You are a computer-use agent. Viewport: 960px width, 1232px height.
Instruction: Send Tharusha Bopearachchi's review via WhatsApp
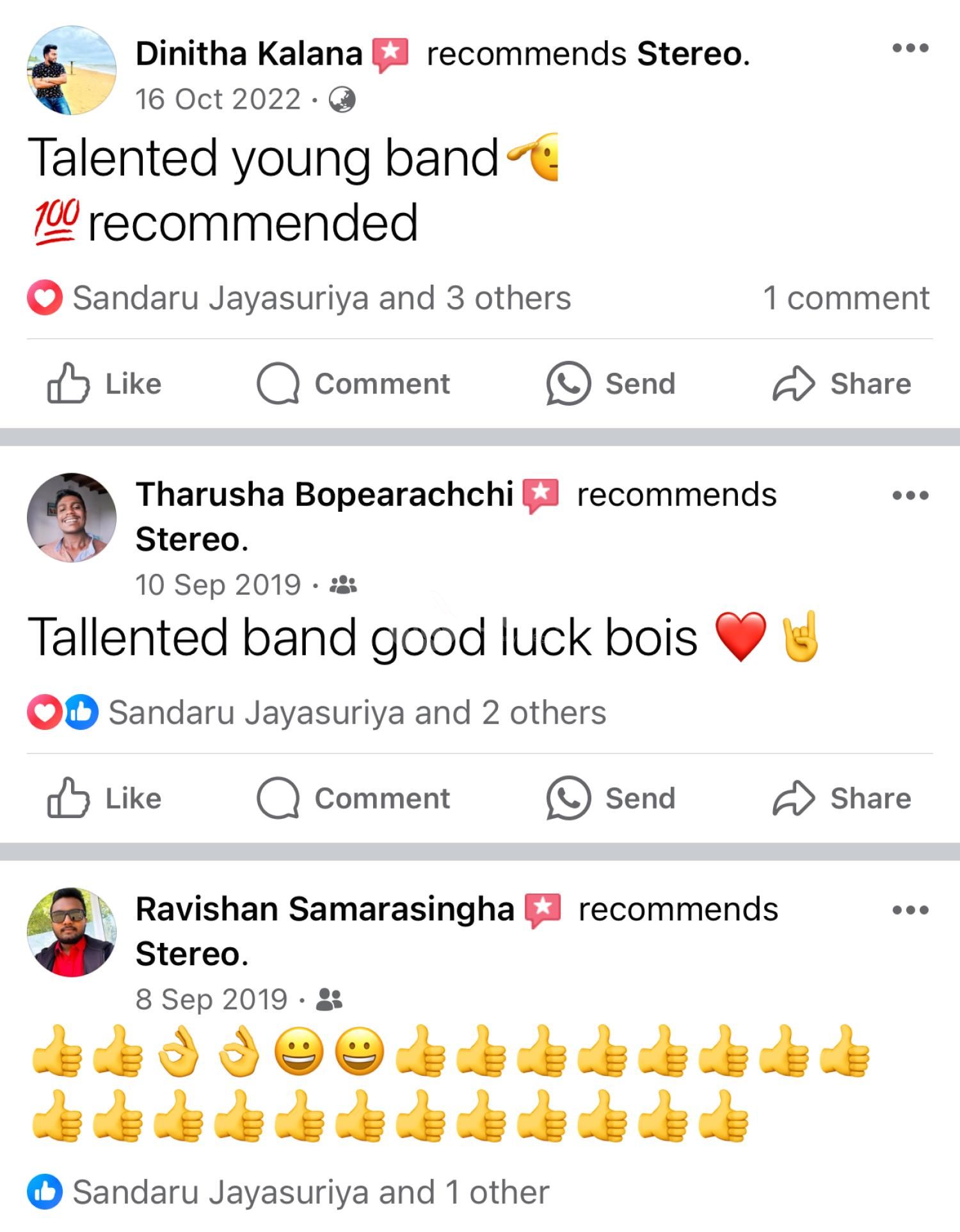[611, 798]
